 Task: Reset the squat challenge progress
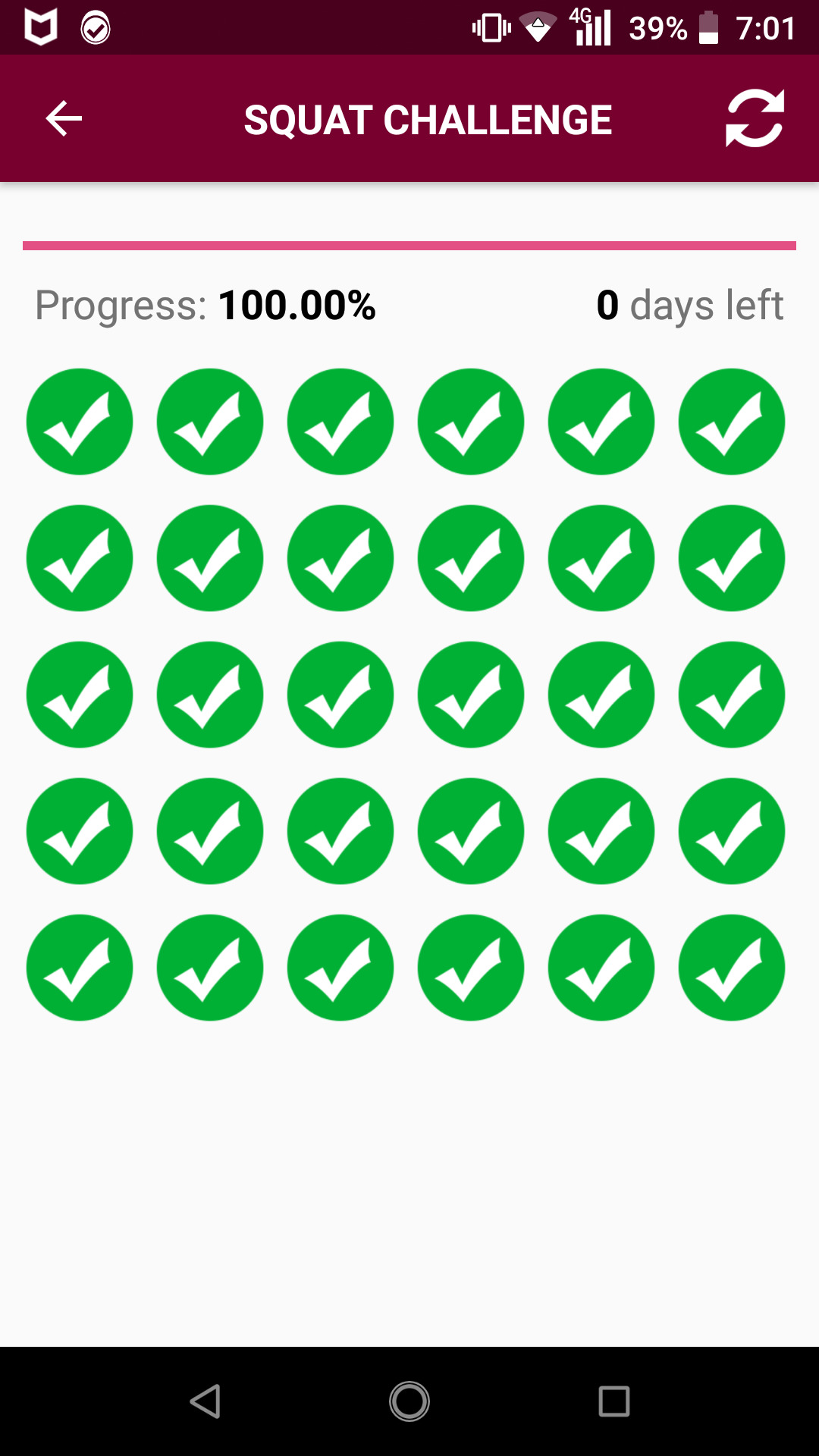(755, 119)
